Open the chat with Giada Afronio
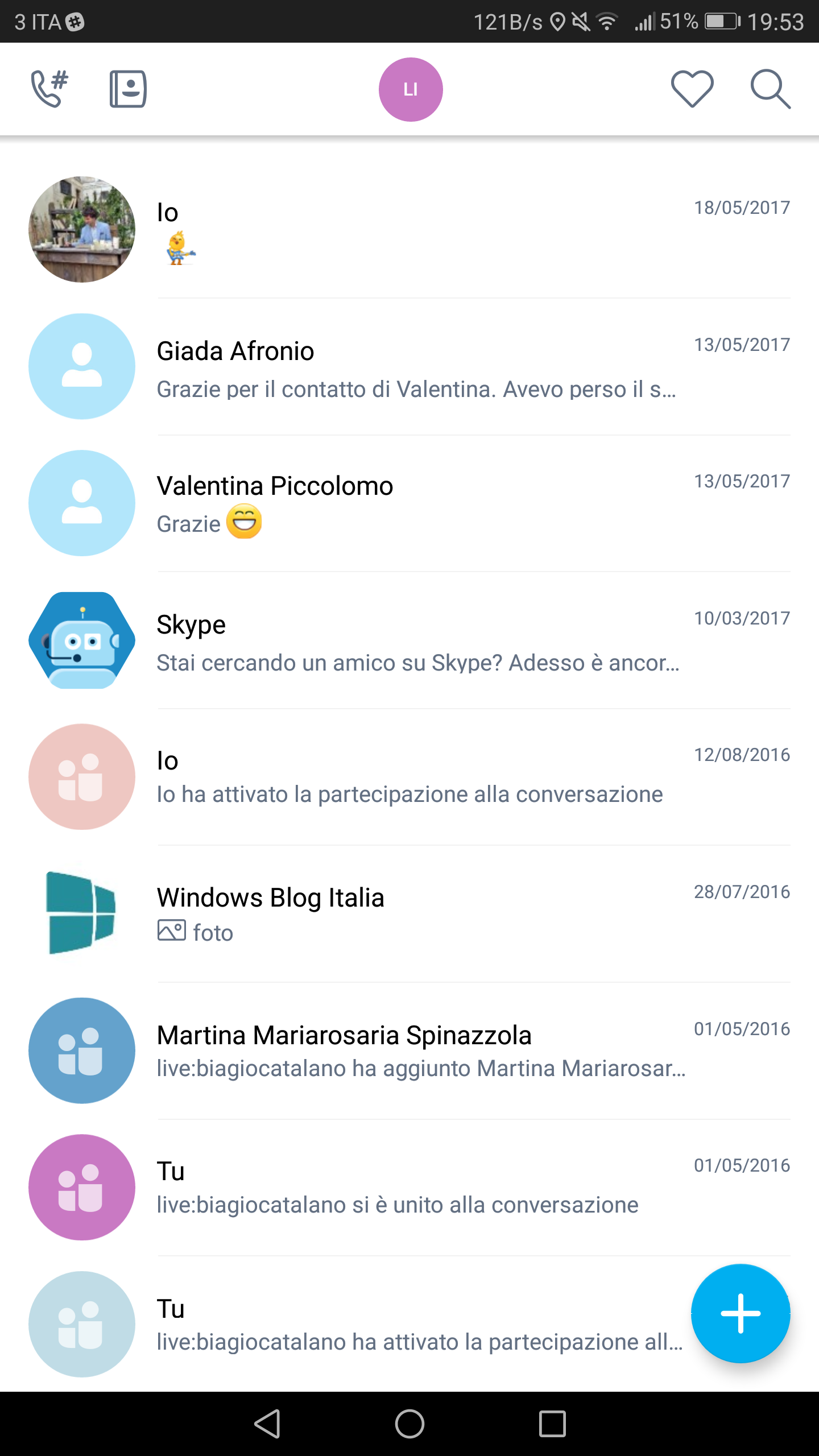This screenshot has width=819, height=1456. pyautogui.click(x=409, y=367)
